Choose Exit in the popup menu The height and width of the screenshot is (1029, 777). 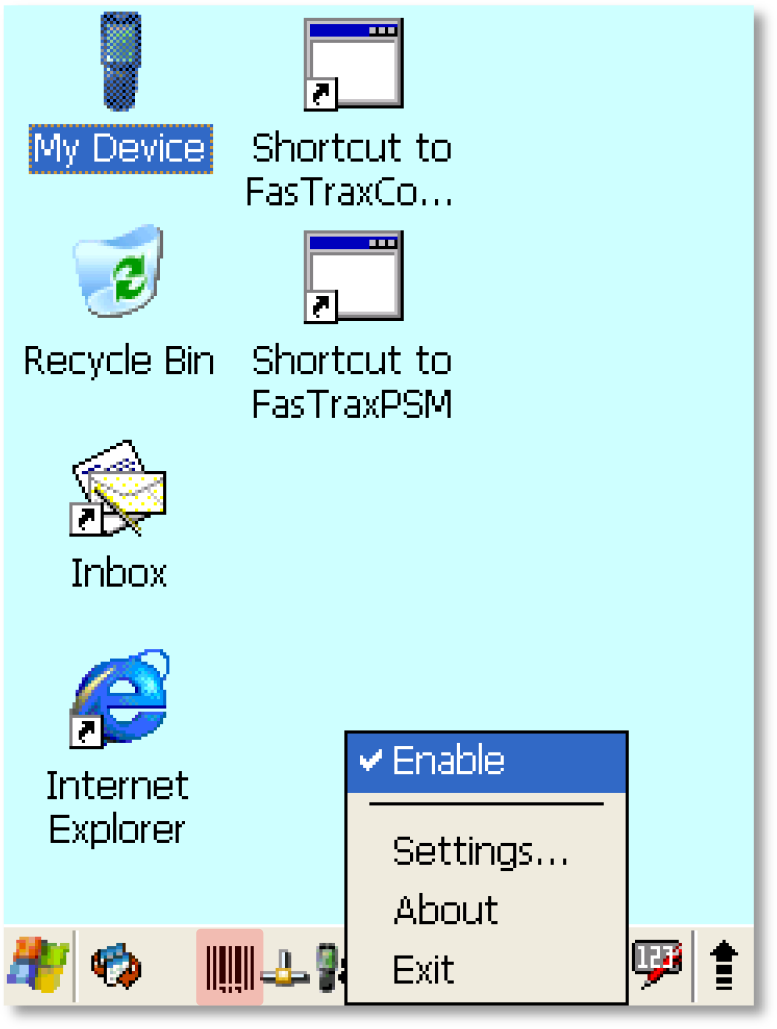pyautogui.click(x=424, y=969)
